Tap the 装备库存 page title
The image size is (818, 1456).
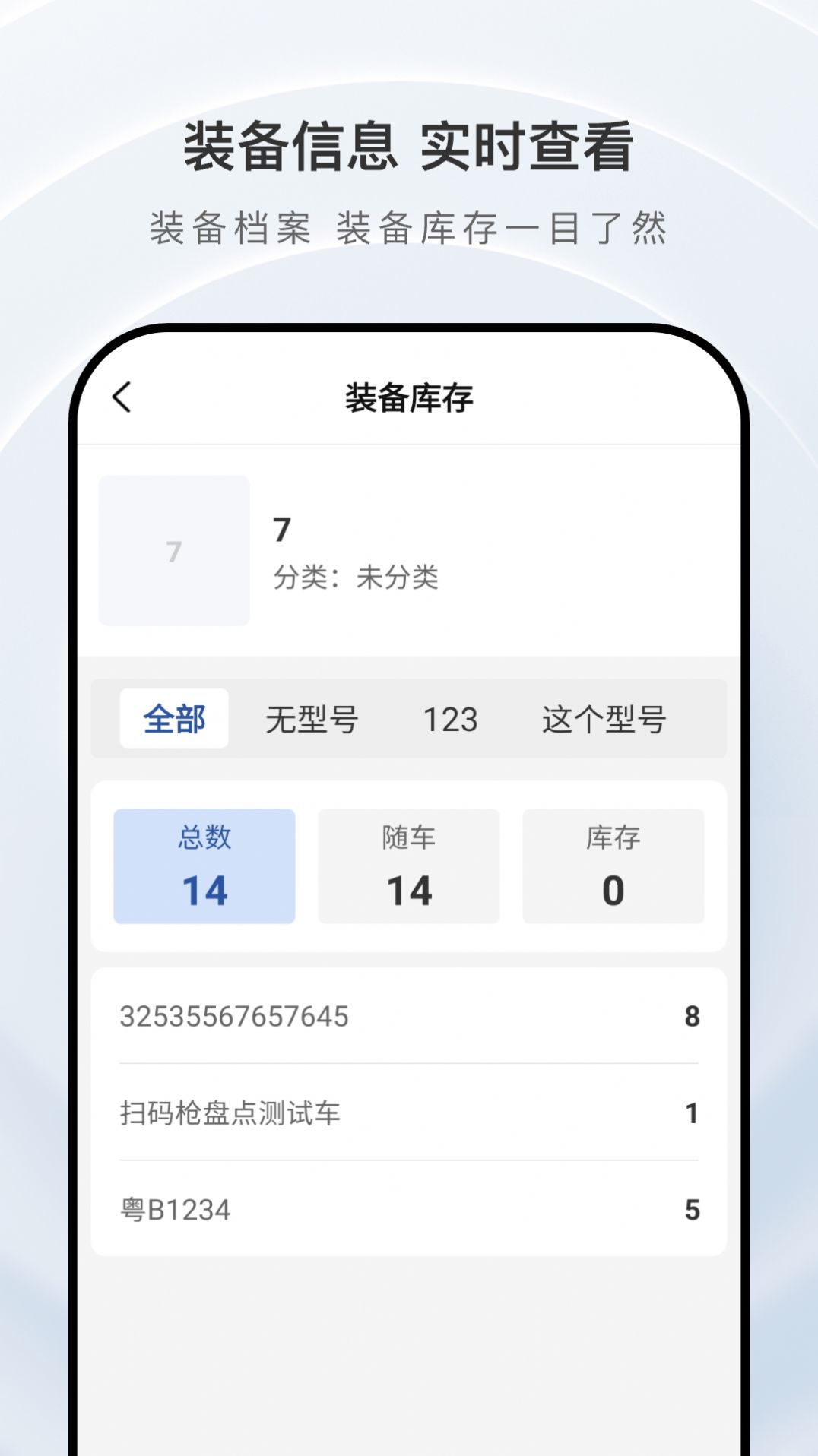click(x=407, y=396)
